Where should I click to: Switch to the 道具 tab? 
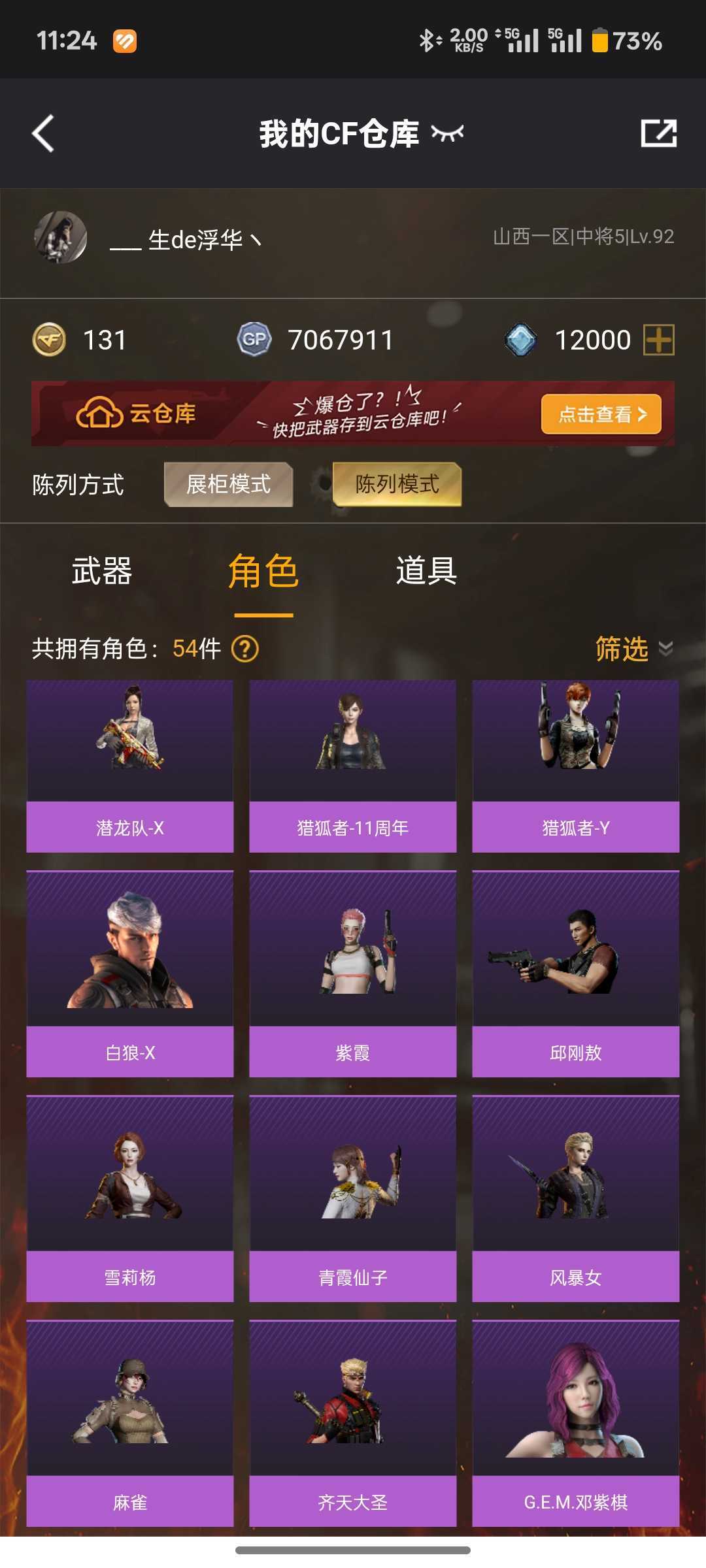tap(426, 571)
